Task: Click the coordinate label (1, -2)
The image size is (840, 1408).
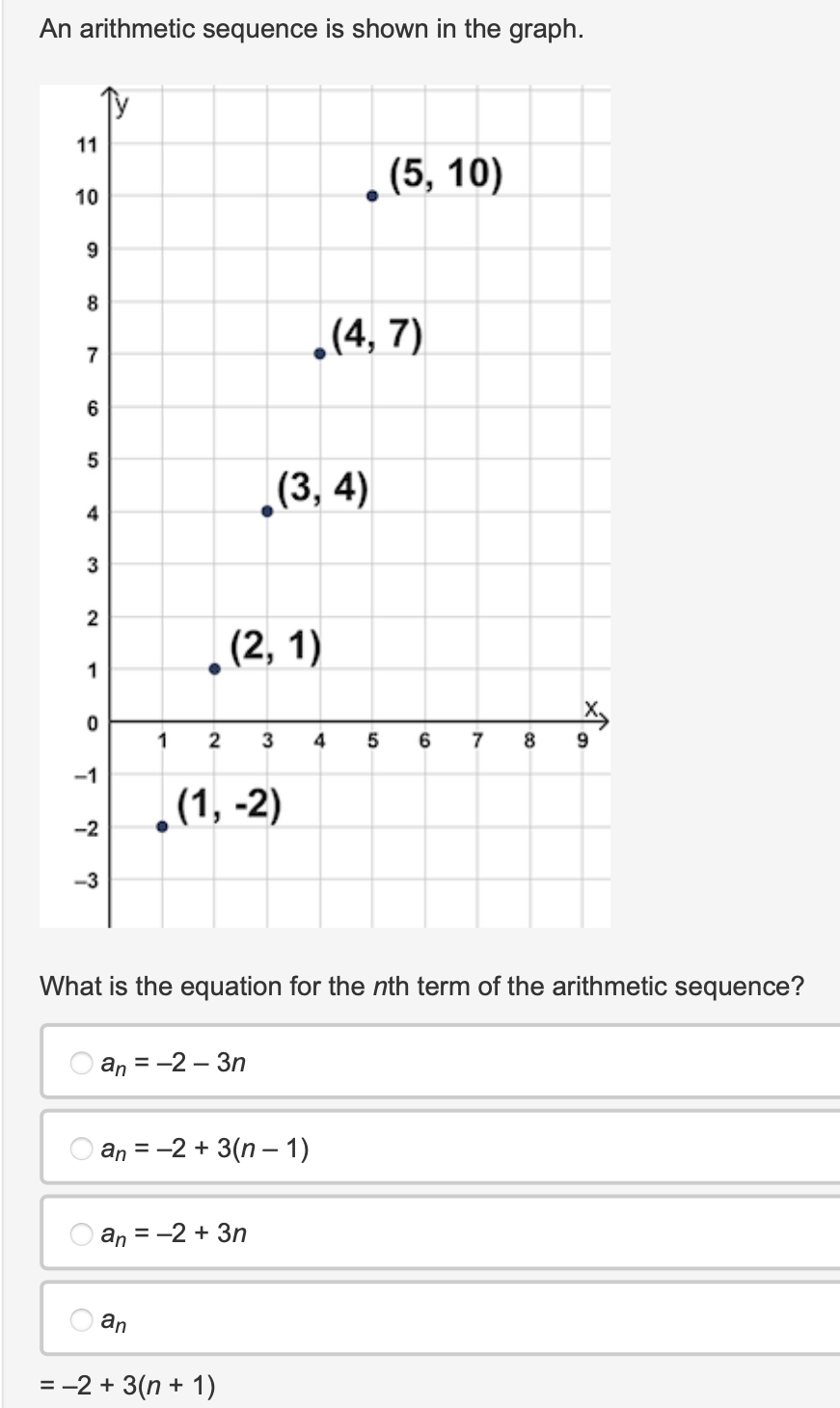Action: point(229,803)
